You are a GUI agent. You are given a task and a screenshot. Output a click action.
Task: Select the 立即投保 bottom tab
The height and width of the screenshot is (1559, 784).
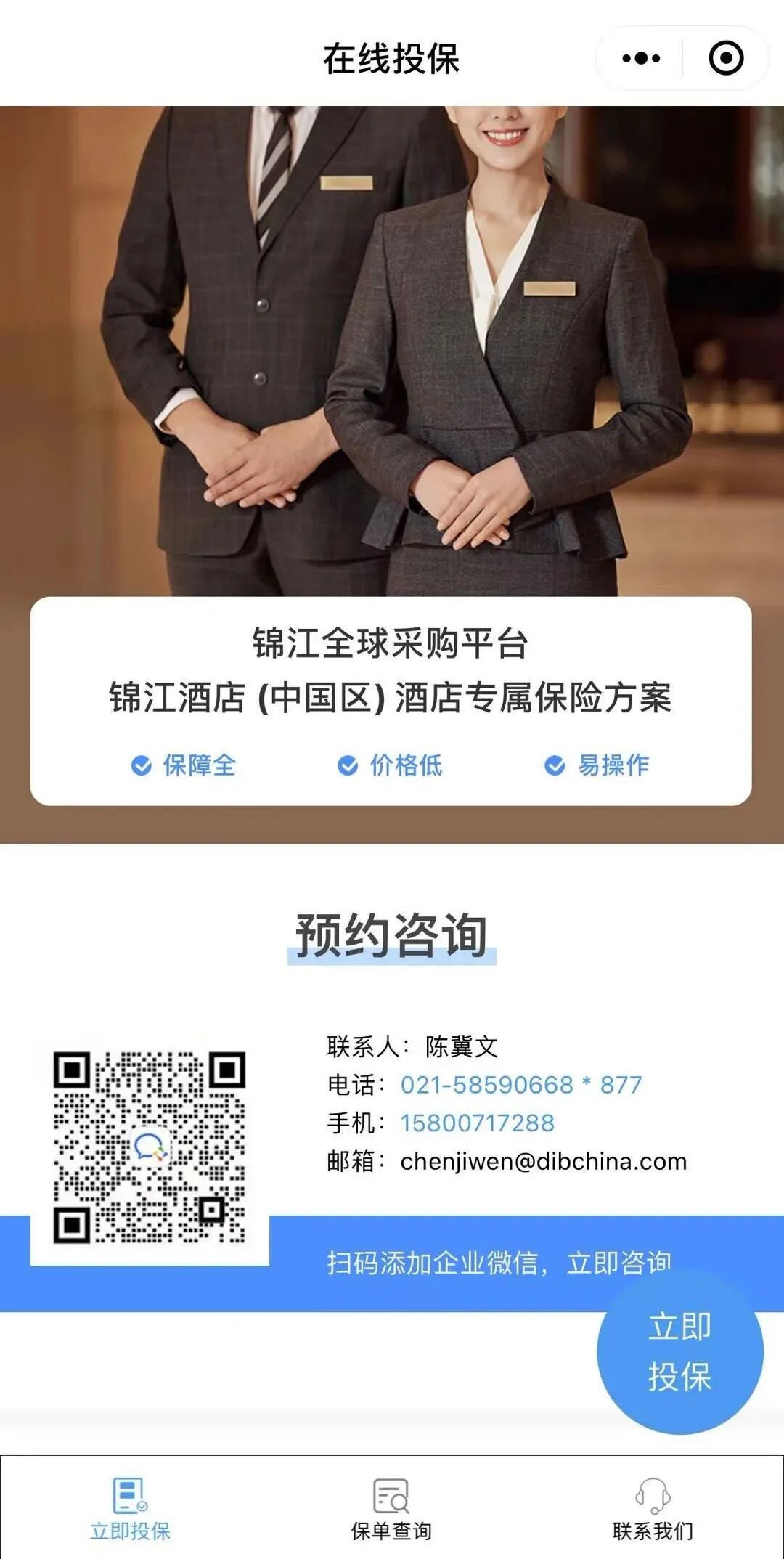(131, 1509)
